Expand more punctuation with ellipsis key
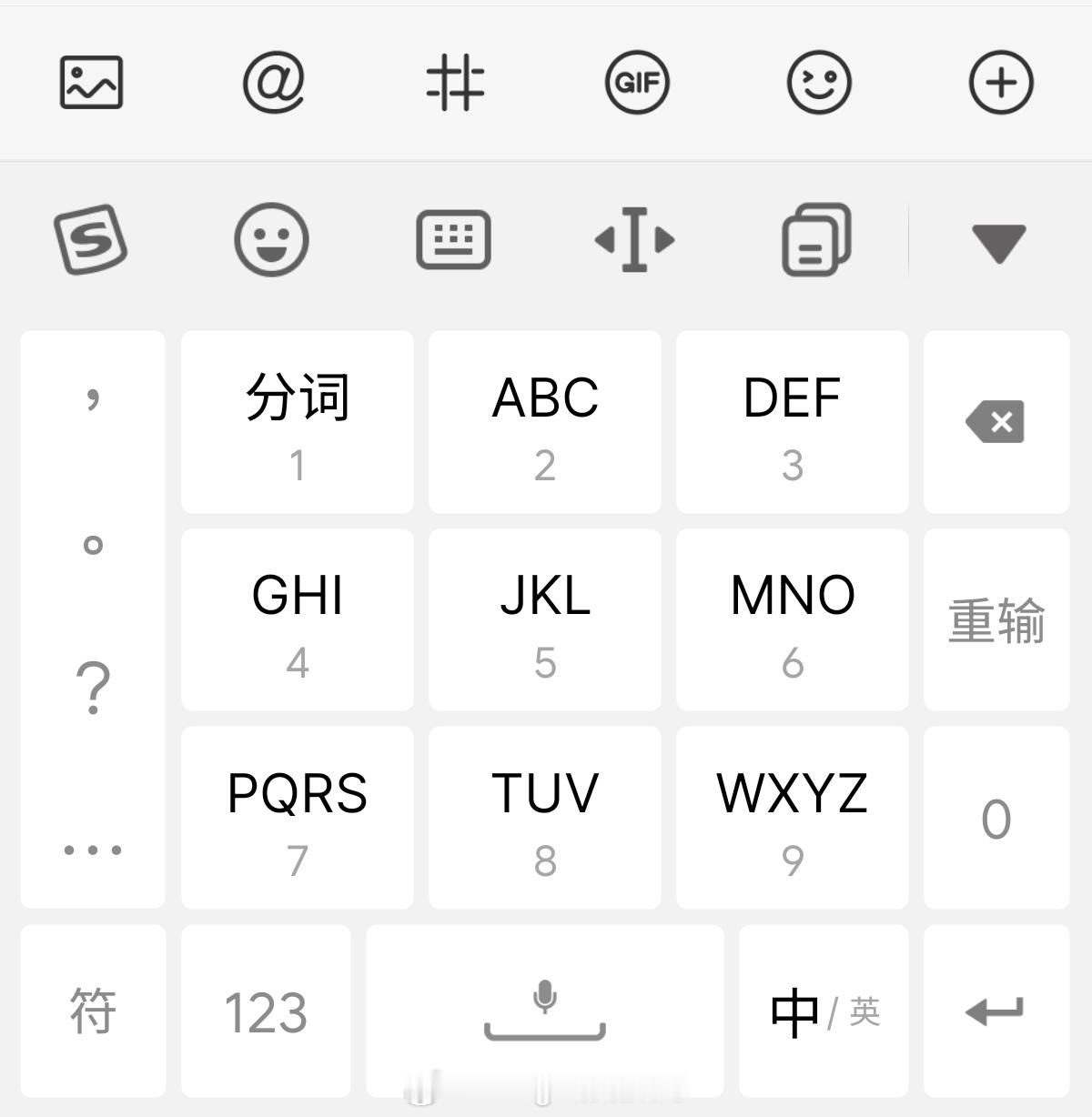1092x1117 pixels. coord(92,849)
